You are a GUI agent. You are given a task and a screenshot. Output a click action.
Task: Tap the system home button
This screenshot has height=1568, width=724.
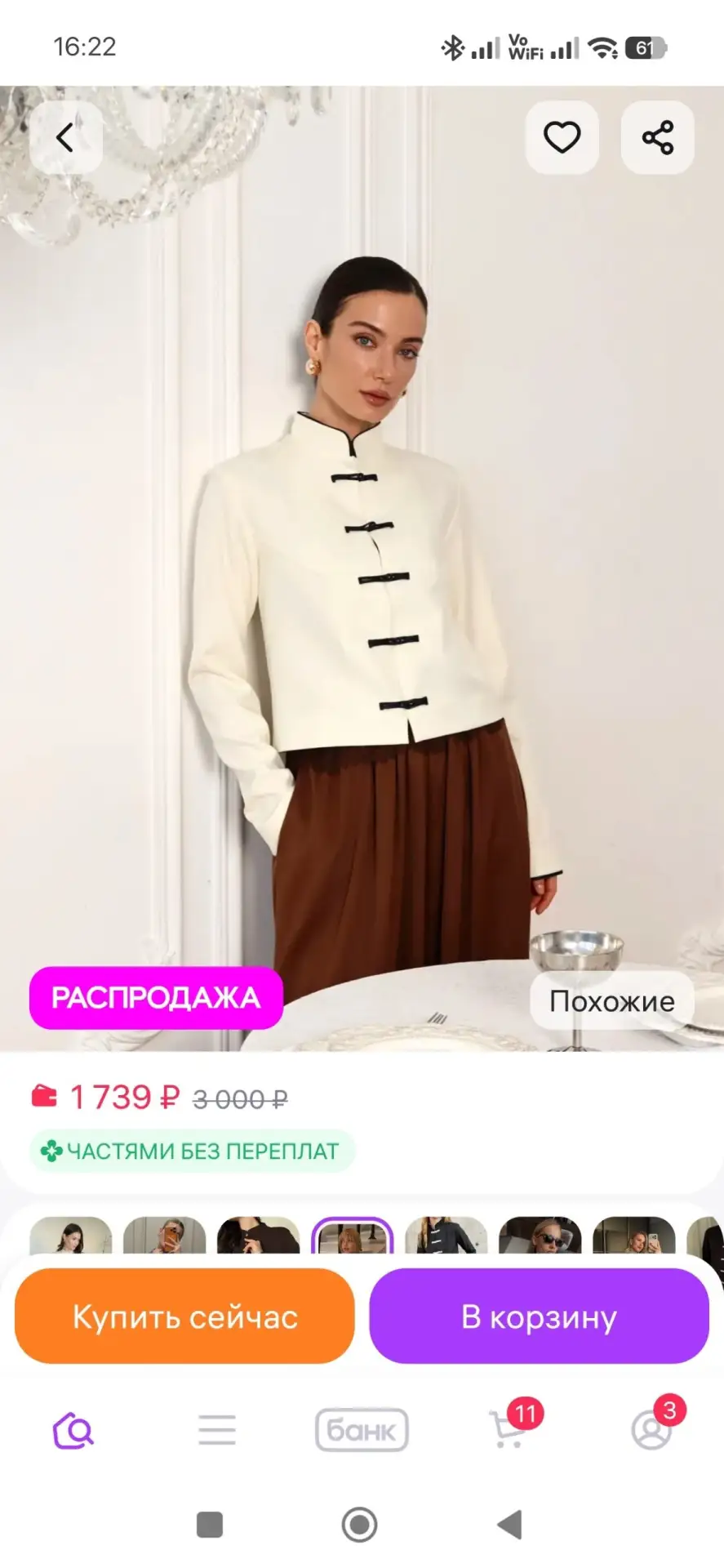tap(359, 1524)
